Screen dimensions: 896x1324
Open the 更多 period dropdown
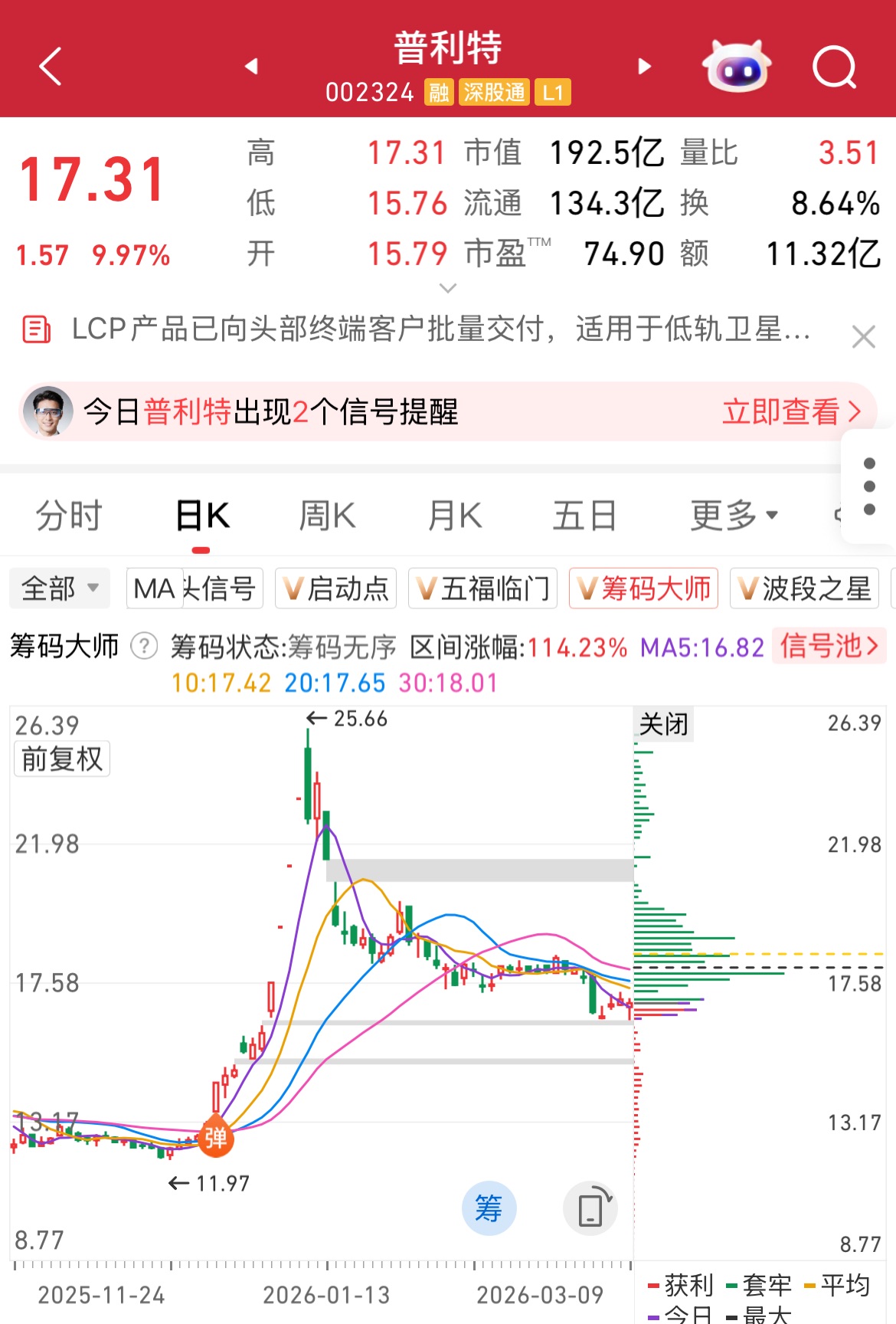point(734,516)
